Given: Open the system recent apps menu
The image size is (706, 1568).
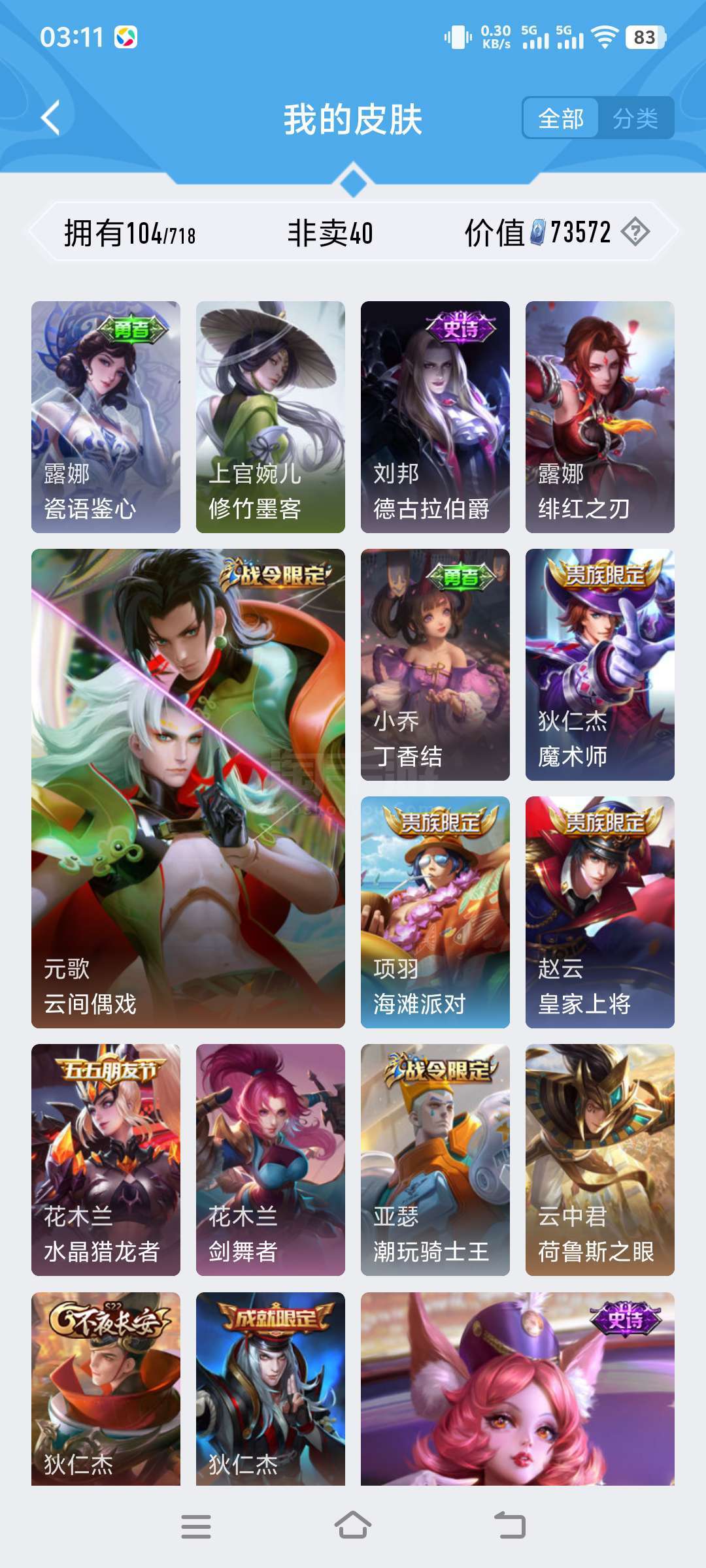Looking at the screenshot, I should (x=196, y=1526).
